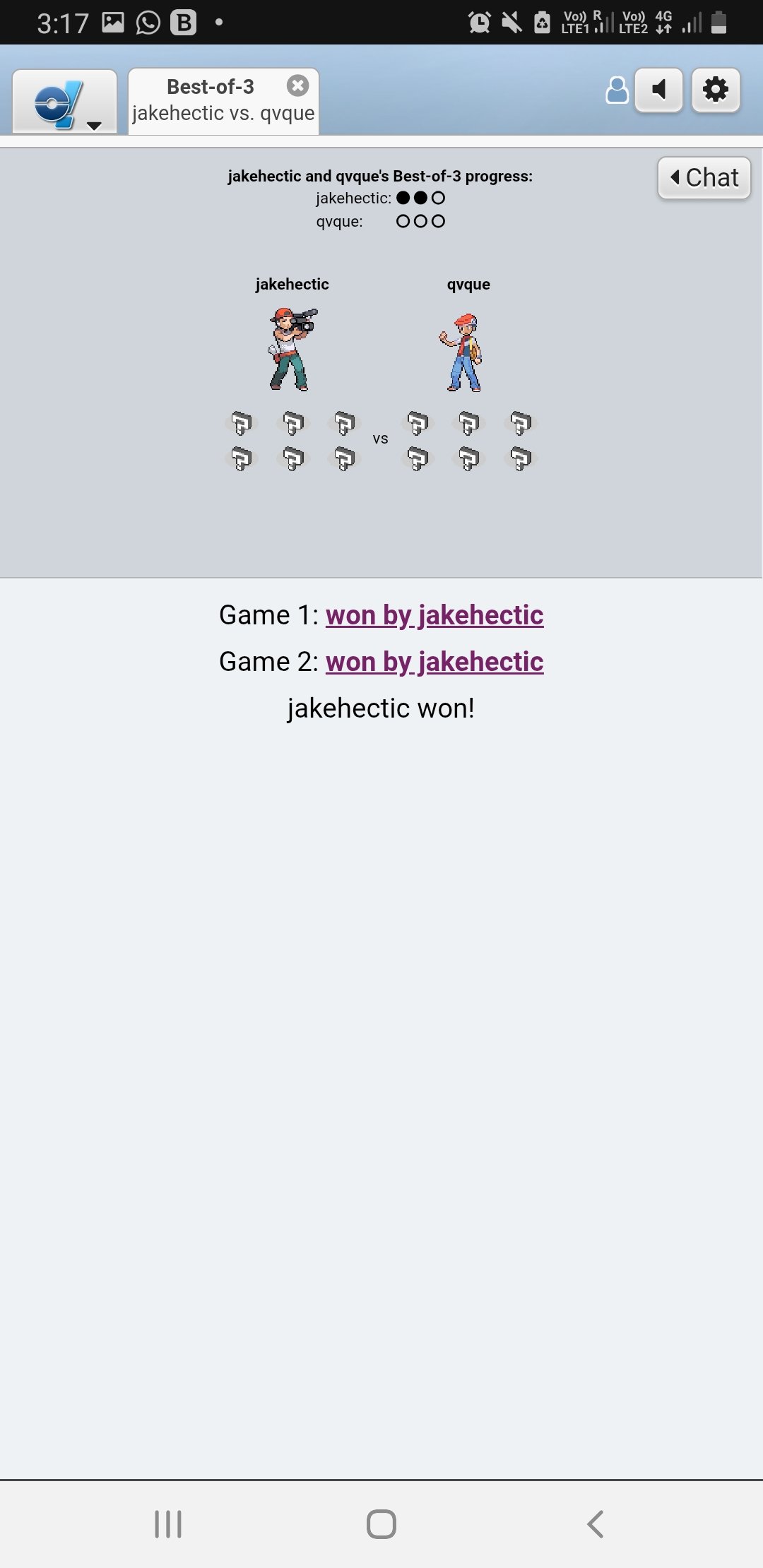This screenshot has height=1568, width=763.
Task: Open the user account icon
Action: click(x=617, y=90)
